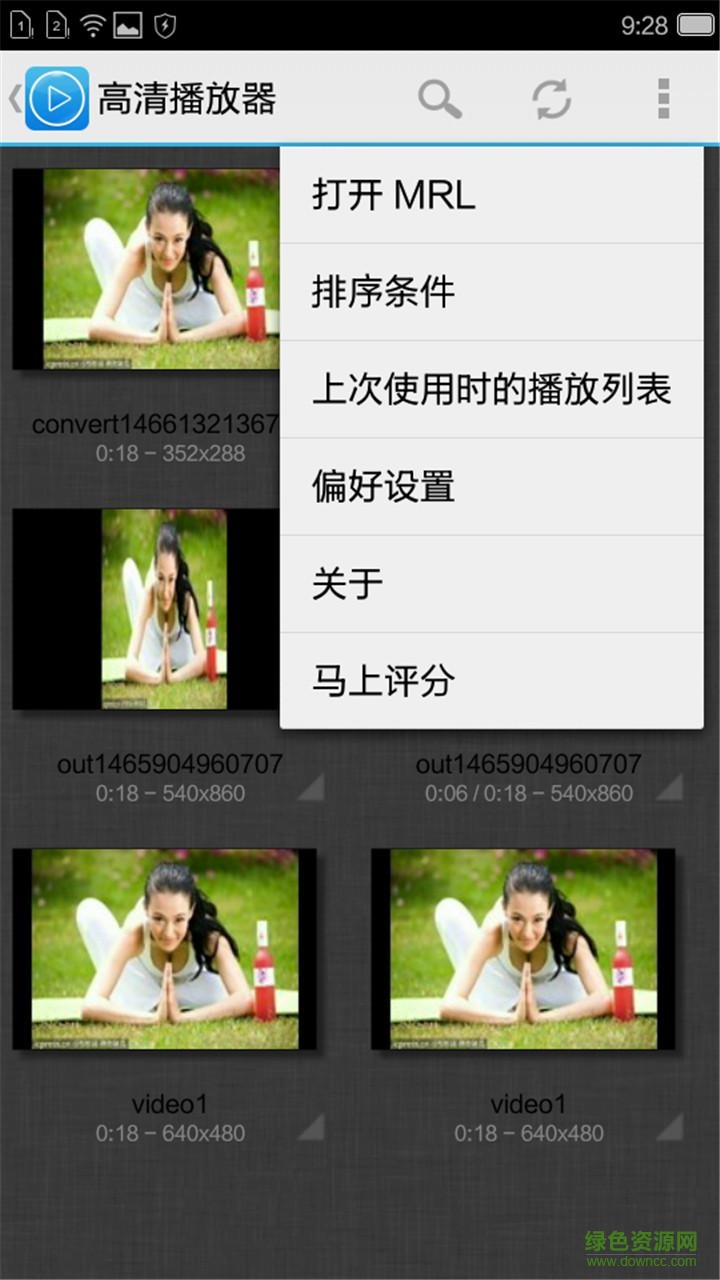Tap the 高清播放器 app icon to go back
Image resolution: width=720 pixels, height=1280 pixels.
pyautogui.click(x=56, y=99)
